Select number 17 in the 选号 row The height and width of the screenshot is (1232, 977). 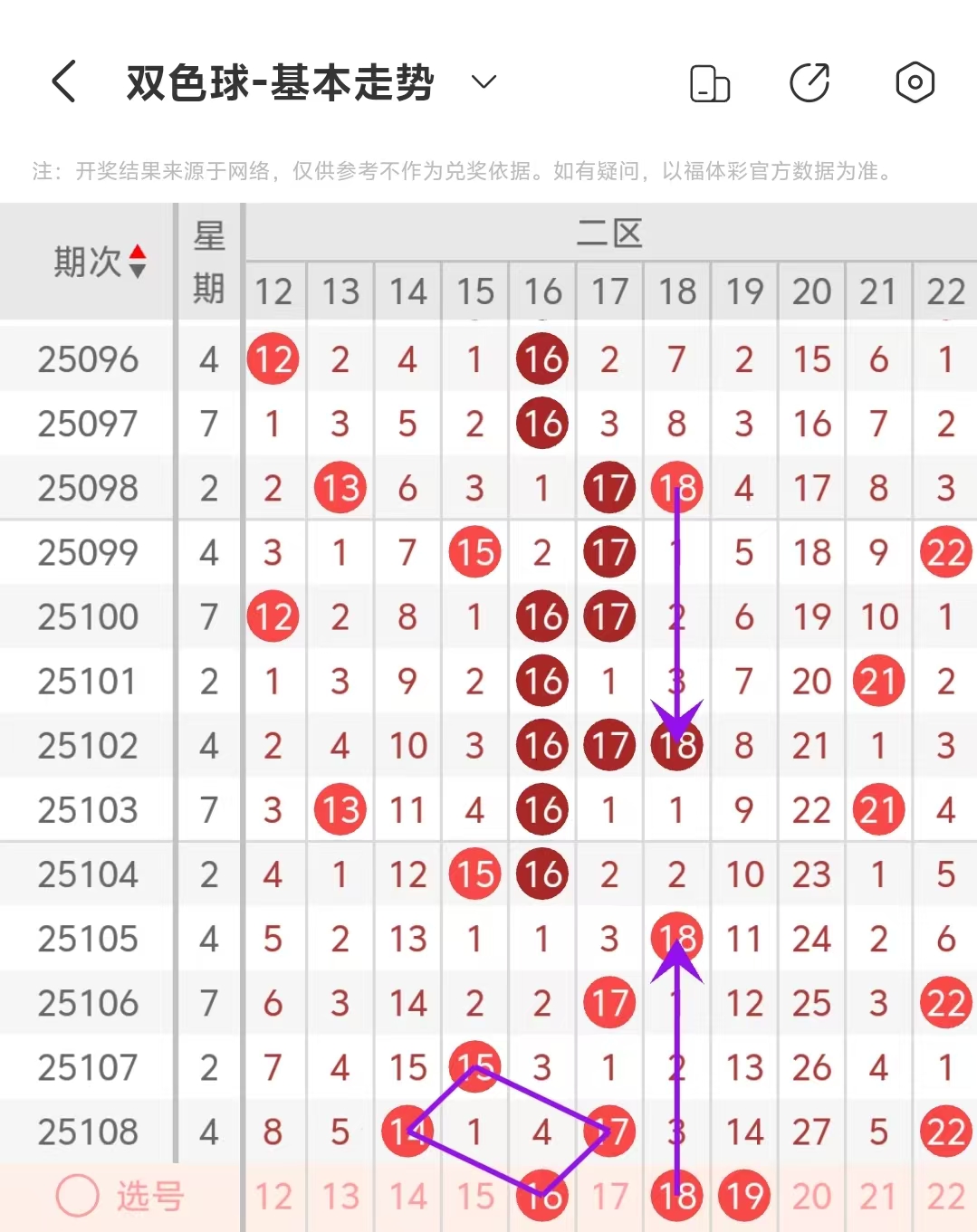coord(609,1197)
